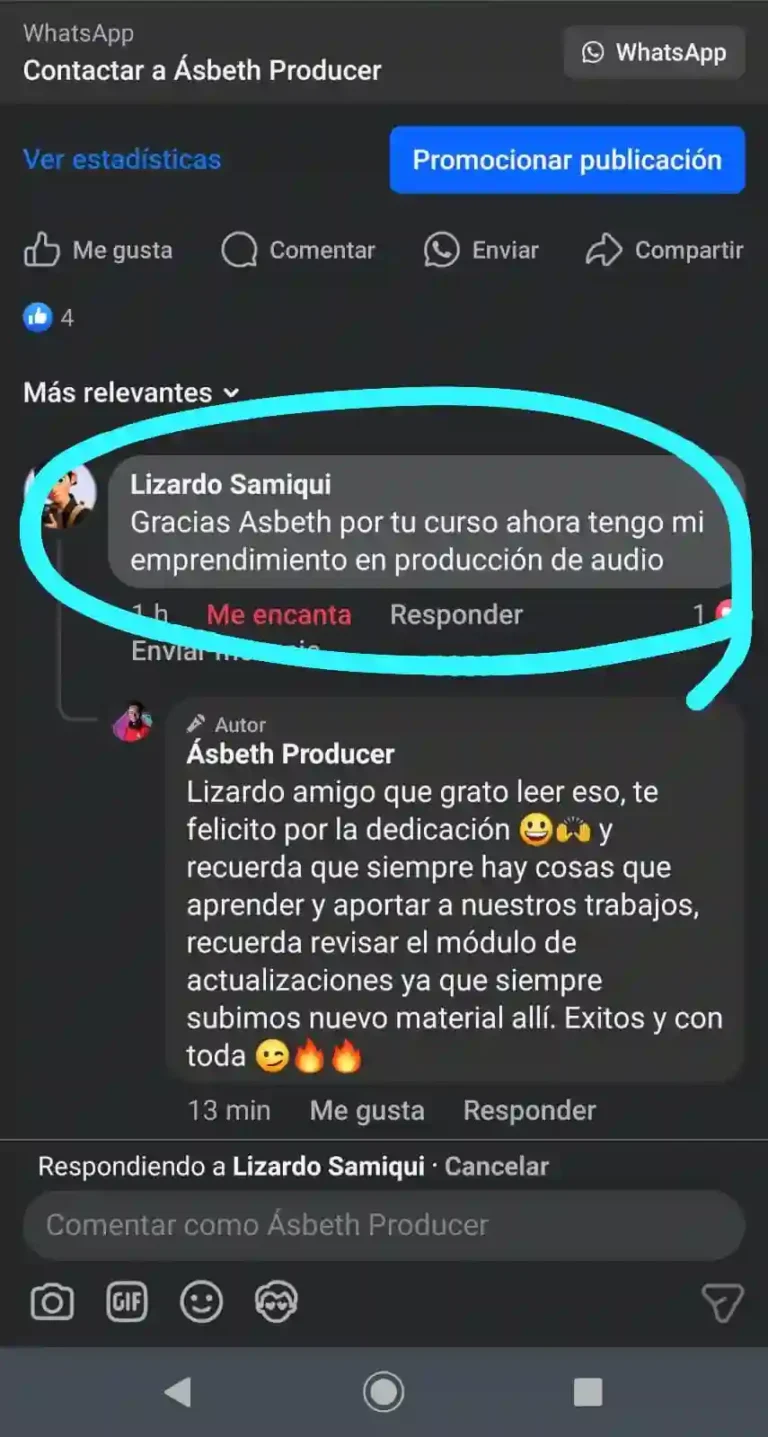Like Ásbeth Producer's reply with Me gusta
The width and height of the screenshot is (768, 1437).
(x=367, y=1110)
